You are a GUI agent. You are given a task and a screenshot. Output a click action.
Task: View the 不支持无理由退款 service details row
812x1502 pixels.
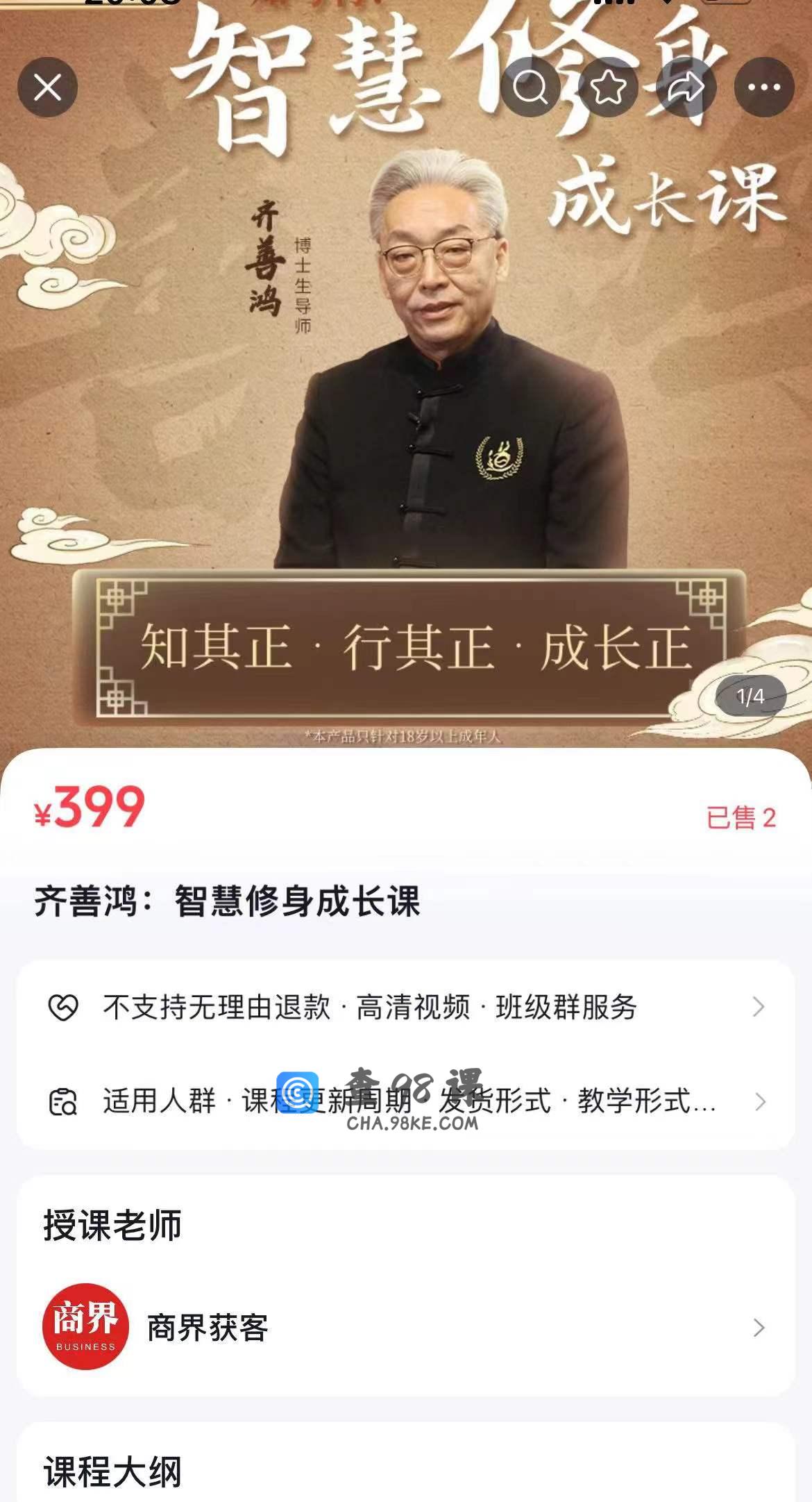[406, 1007]
